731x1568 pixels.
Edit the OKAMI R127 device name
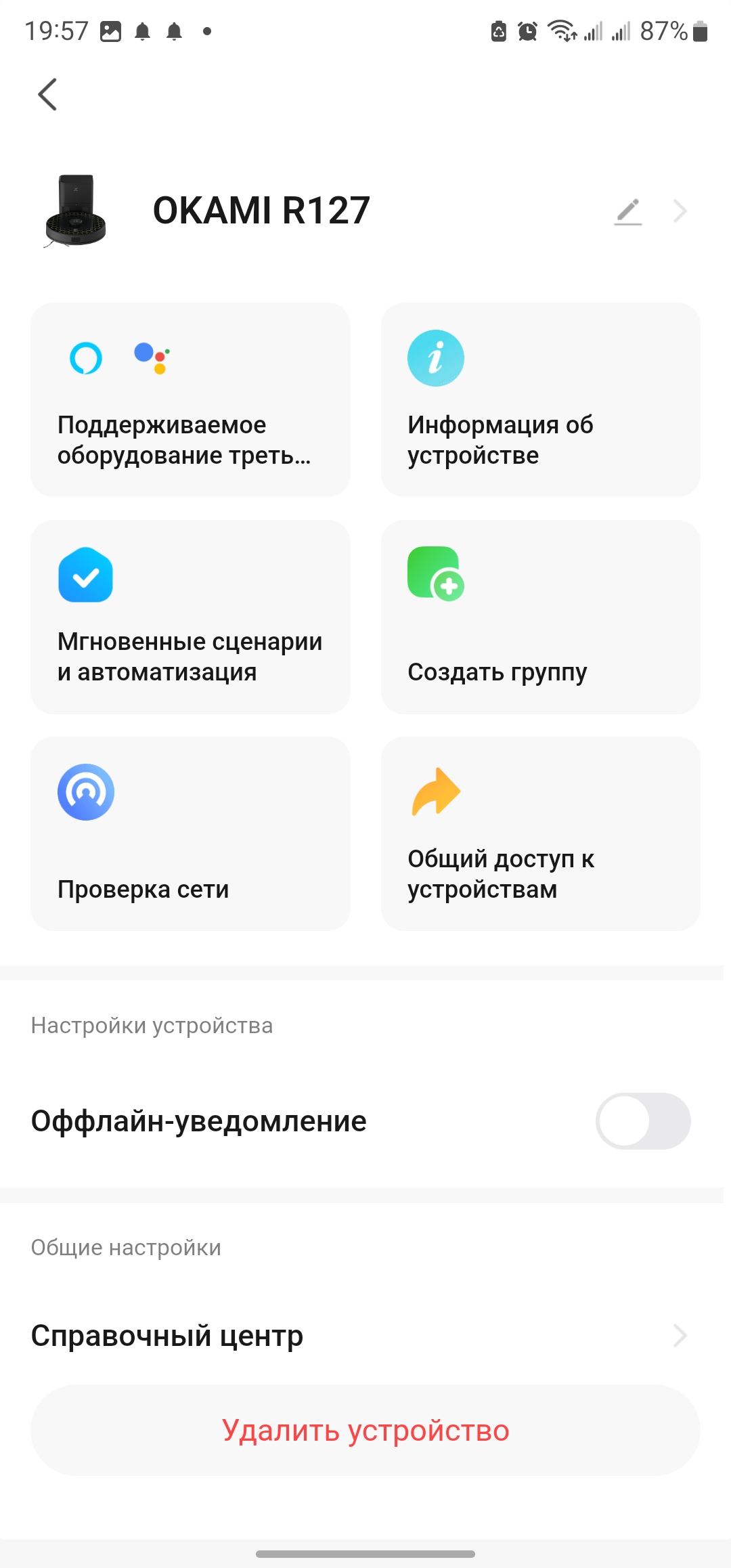click(628, 211)
